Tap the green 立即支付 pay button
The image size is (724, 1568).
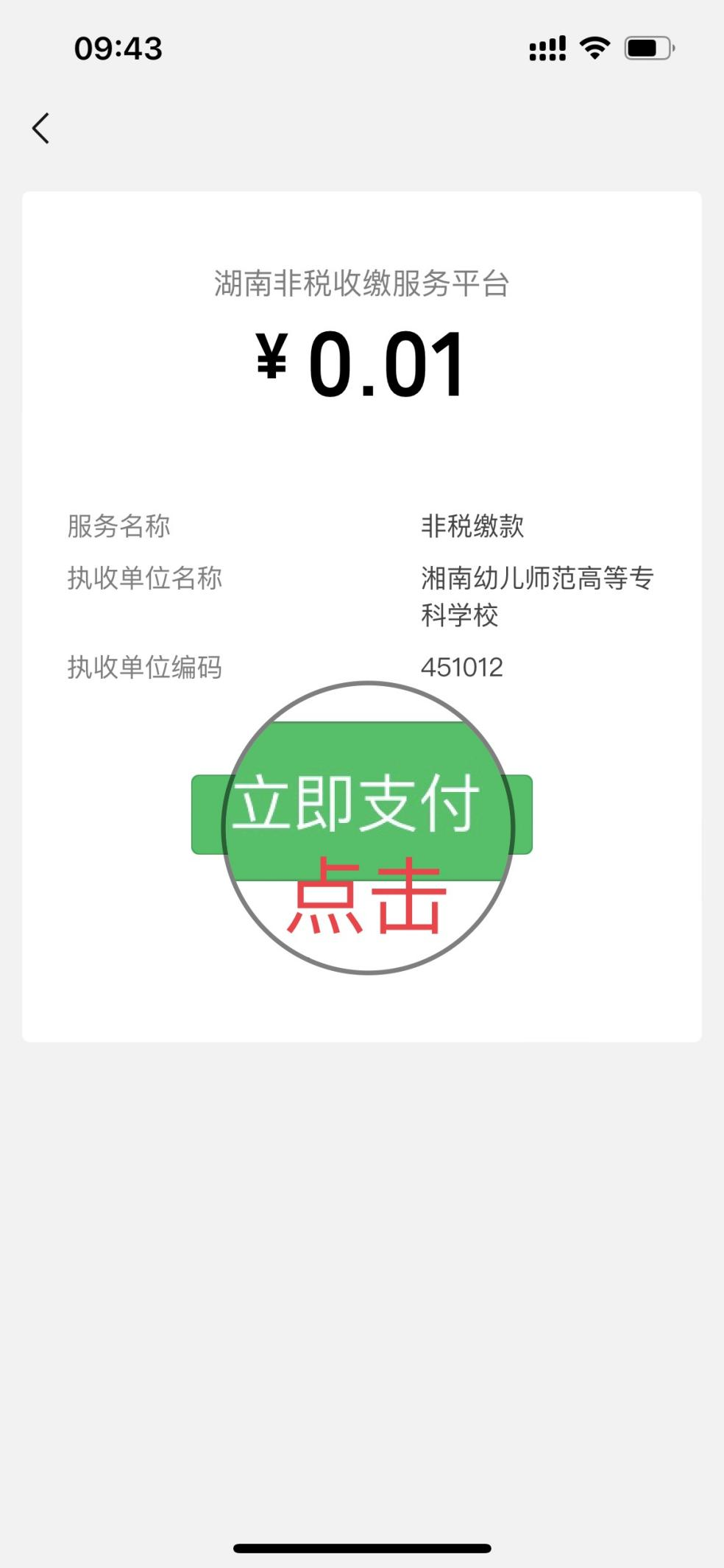(x=361, y=814)
